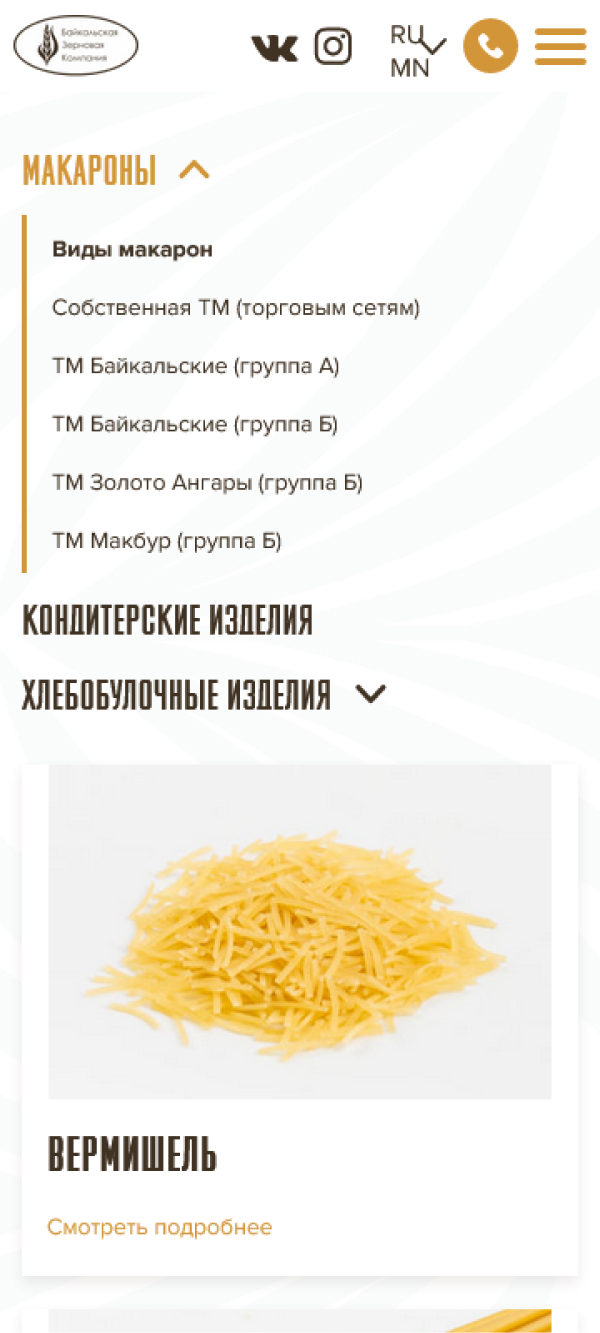Image resolution: width=600 pixels, height=1333 pixels.
Task: Open the VK social page
Action: (x=274, y=47)
